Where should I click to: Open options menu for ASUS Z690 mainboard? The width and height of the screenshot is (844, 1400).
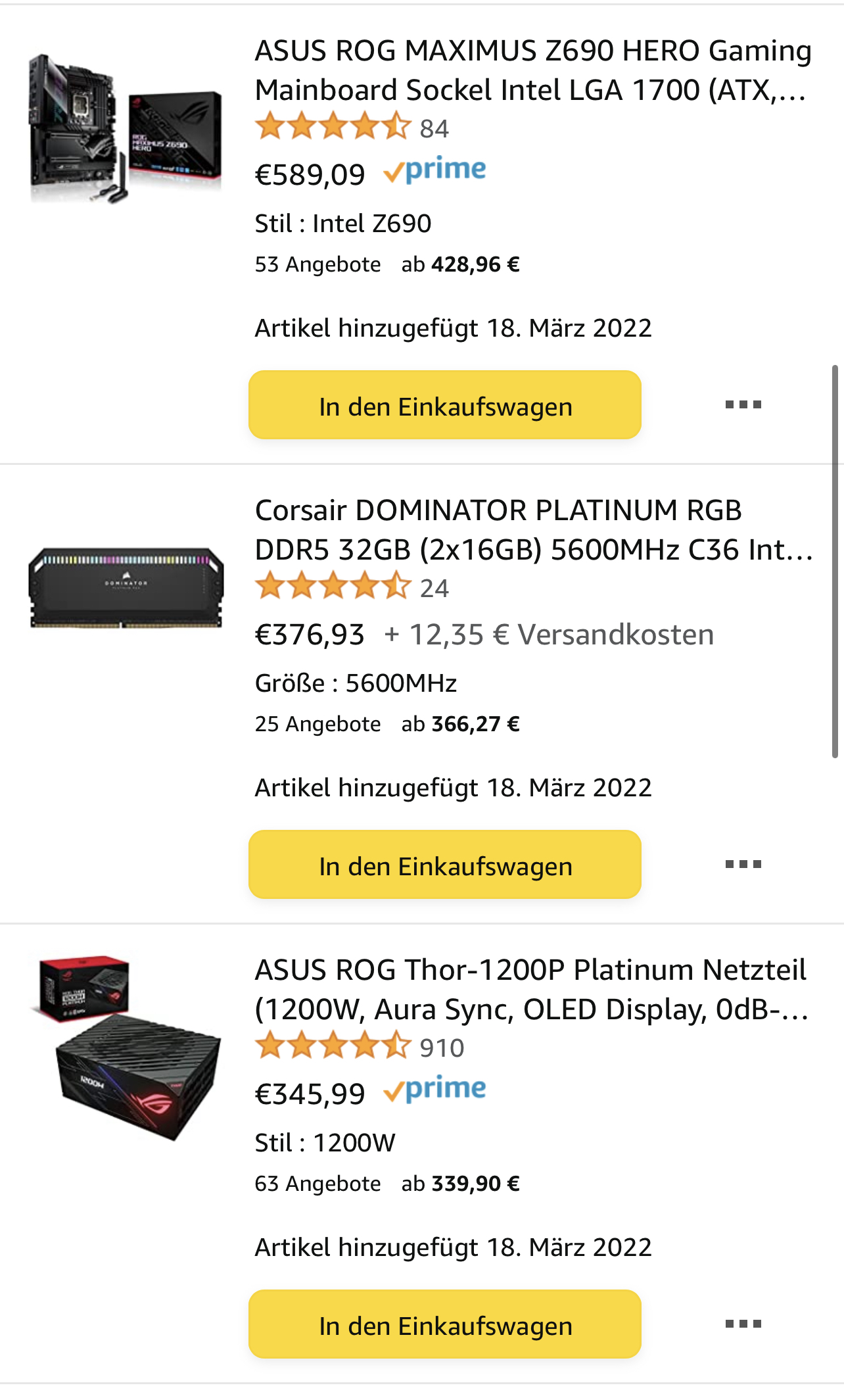click(x=743, y=404)
